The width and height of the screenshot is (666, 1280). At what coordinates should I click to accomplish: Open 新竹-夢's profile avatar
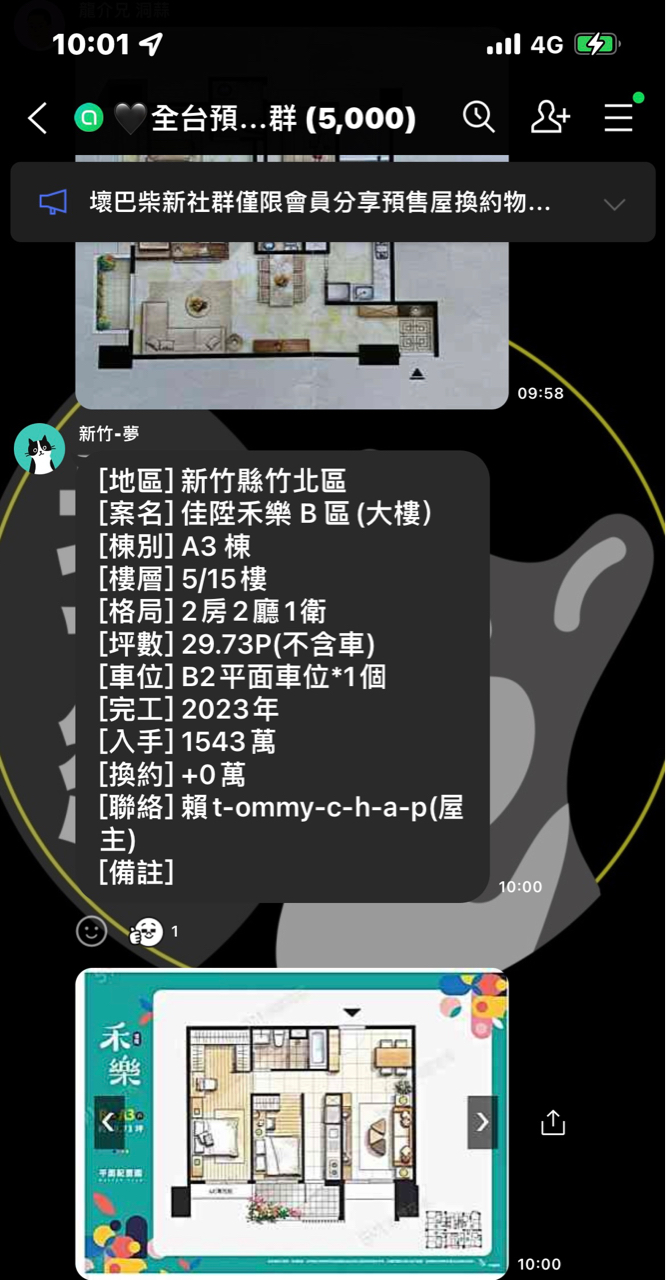coord(40,449)
